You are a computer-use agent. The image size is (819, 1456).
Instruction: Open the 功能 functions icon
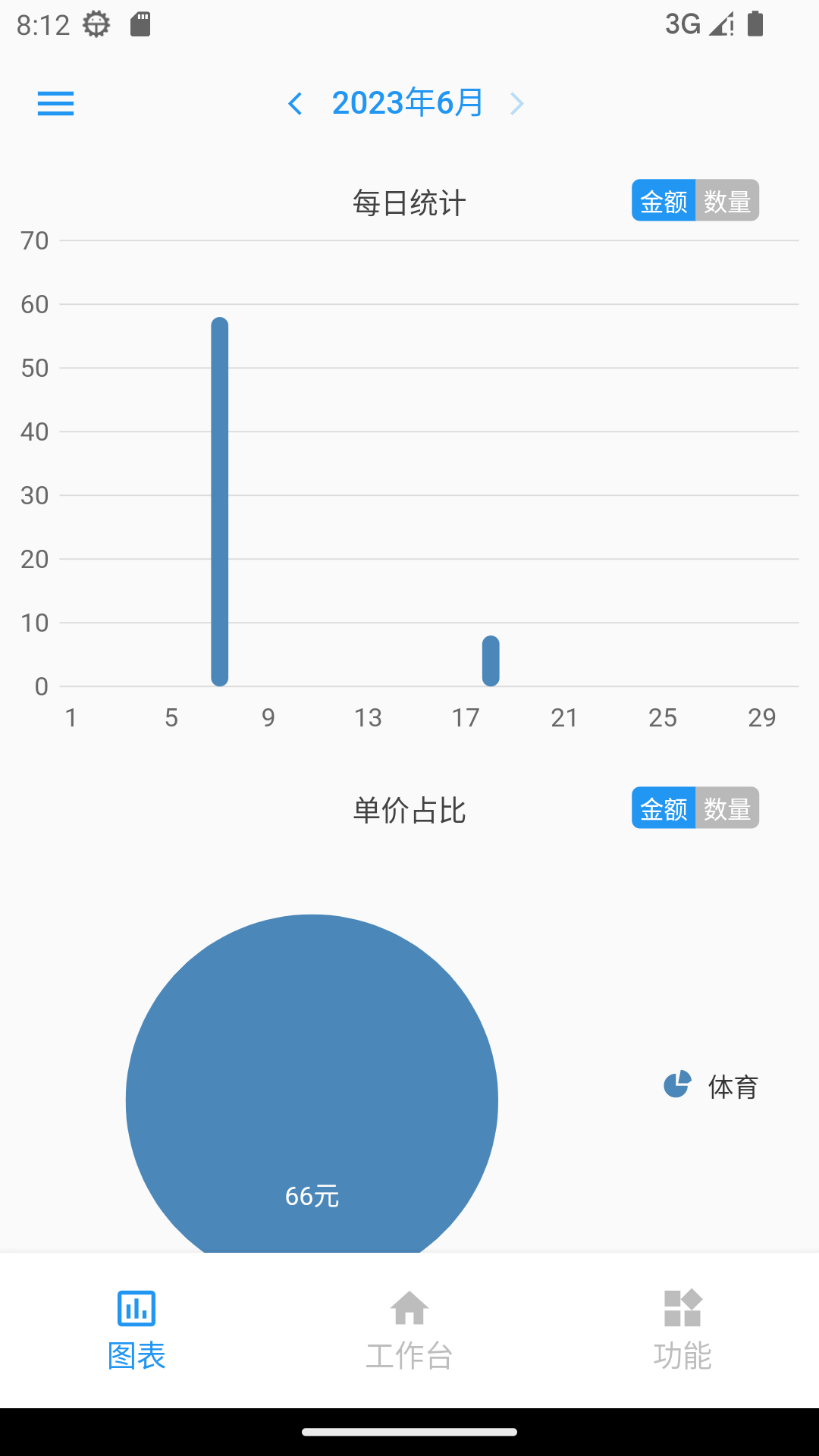pos(682,1308)
